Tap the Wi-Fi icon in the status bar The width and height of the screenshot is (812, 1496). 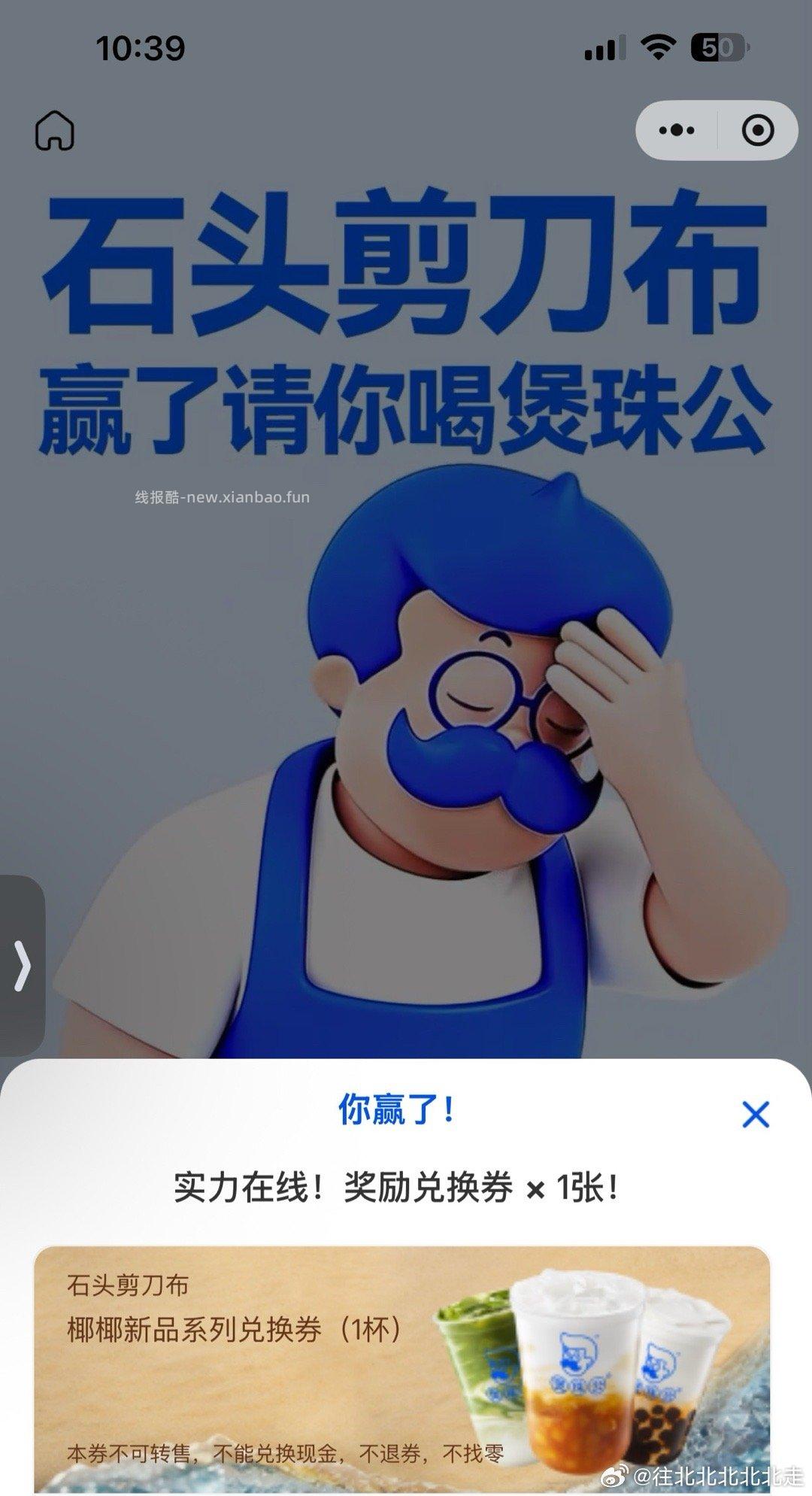click(658, 47)
